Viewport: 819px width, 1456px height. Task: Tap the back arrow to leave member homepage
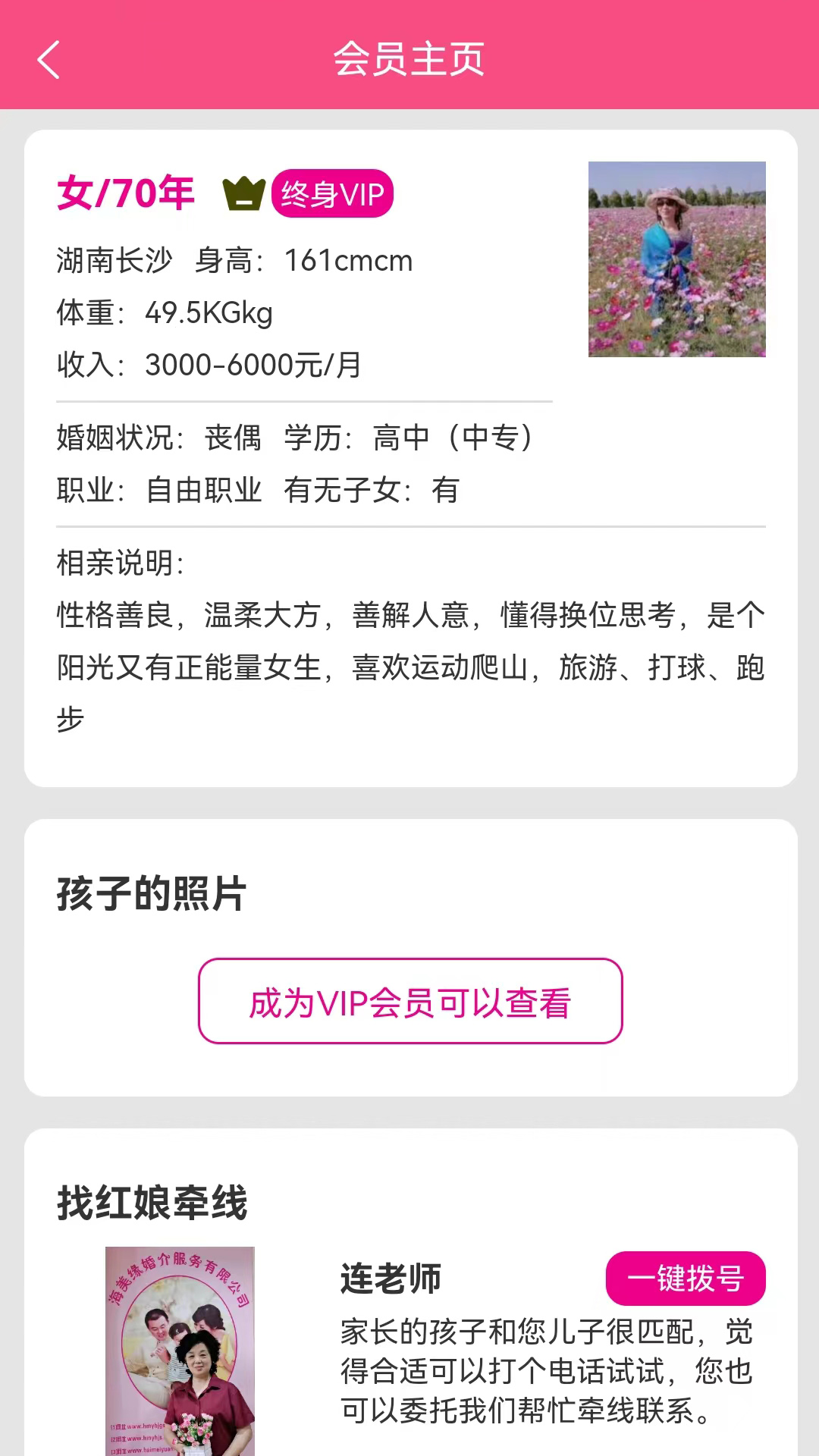(48, 61)
